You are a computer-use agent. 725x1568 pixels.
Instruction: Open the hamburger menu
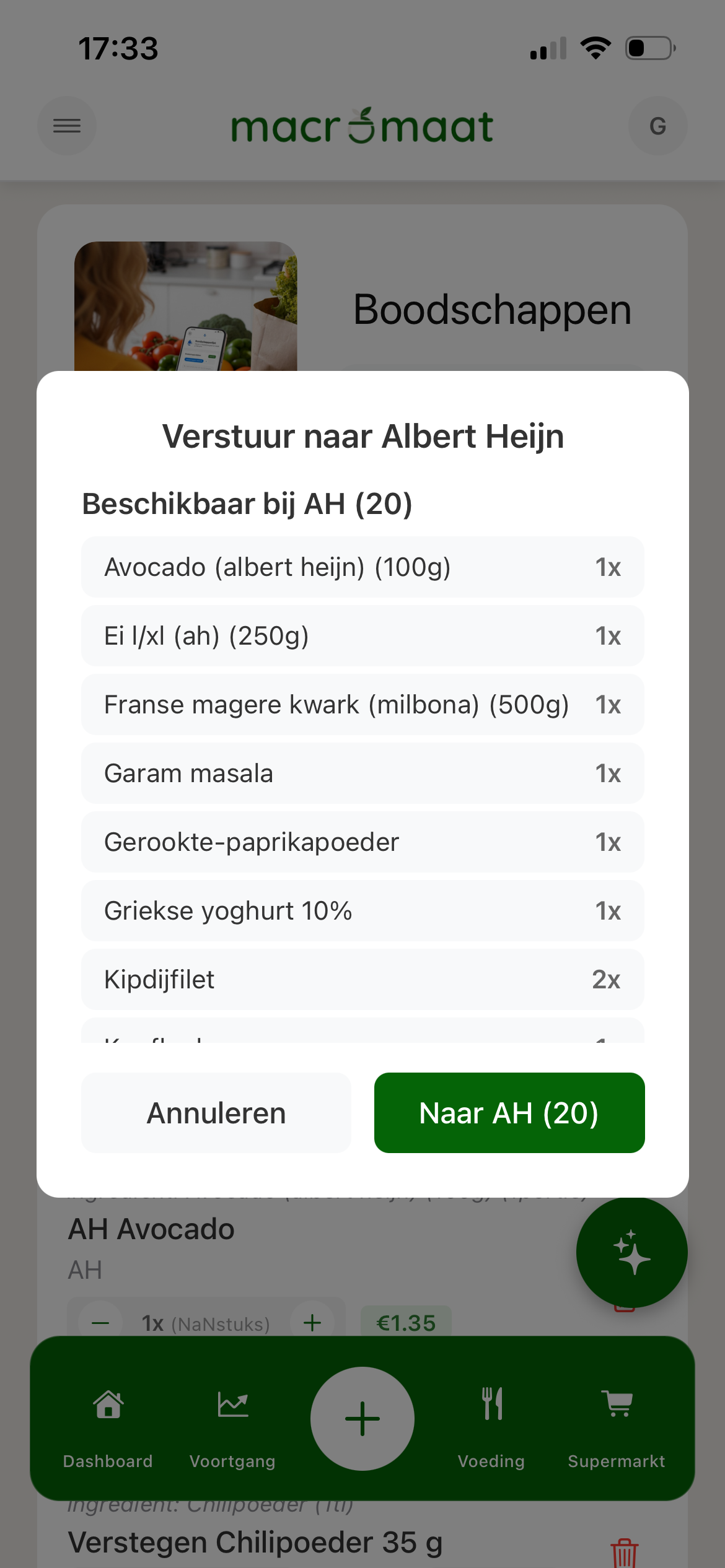(x=66, y=125)
